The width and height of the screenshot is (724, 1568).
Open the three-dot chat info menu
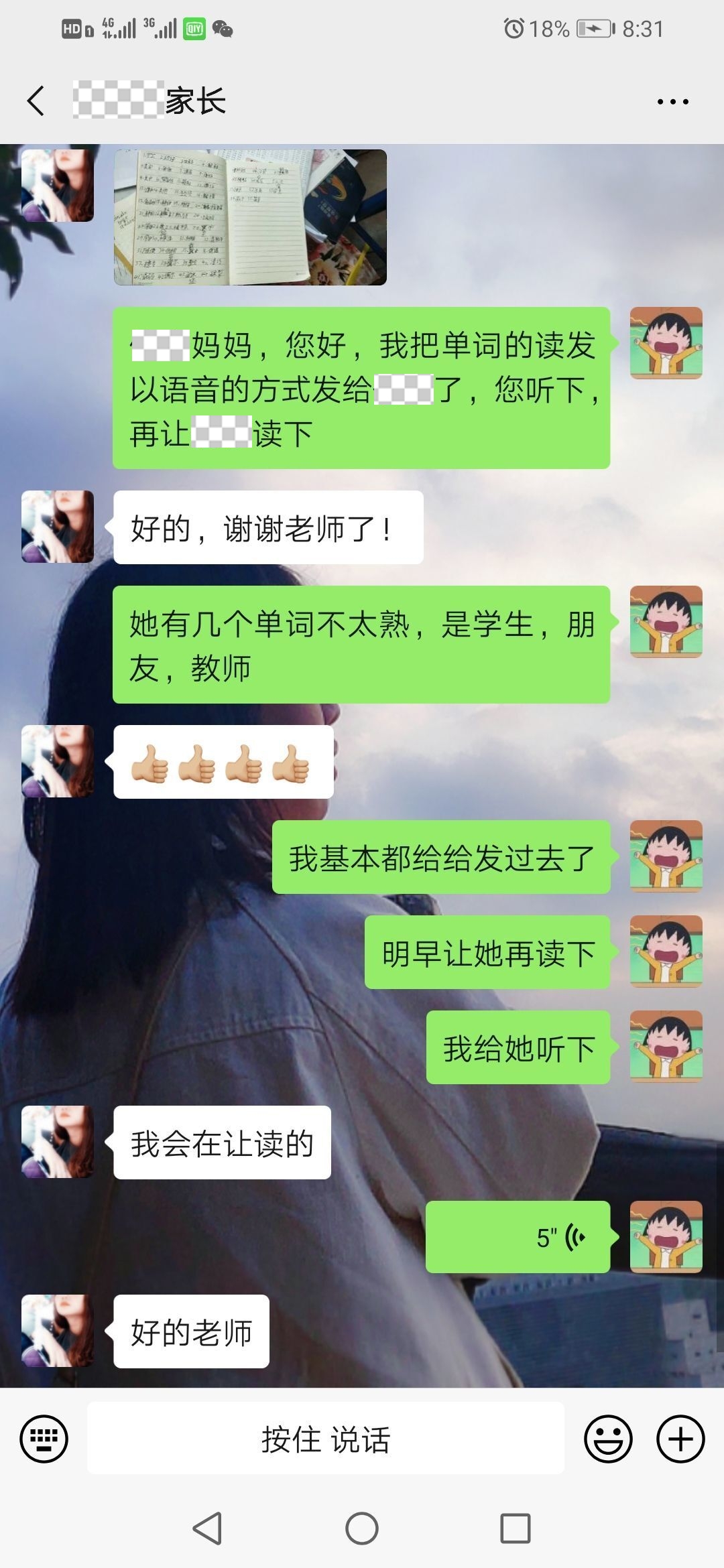672,102
